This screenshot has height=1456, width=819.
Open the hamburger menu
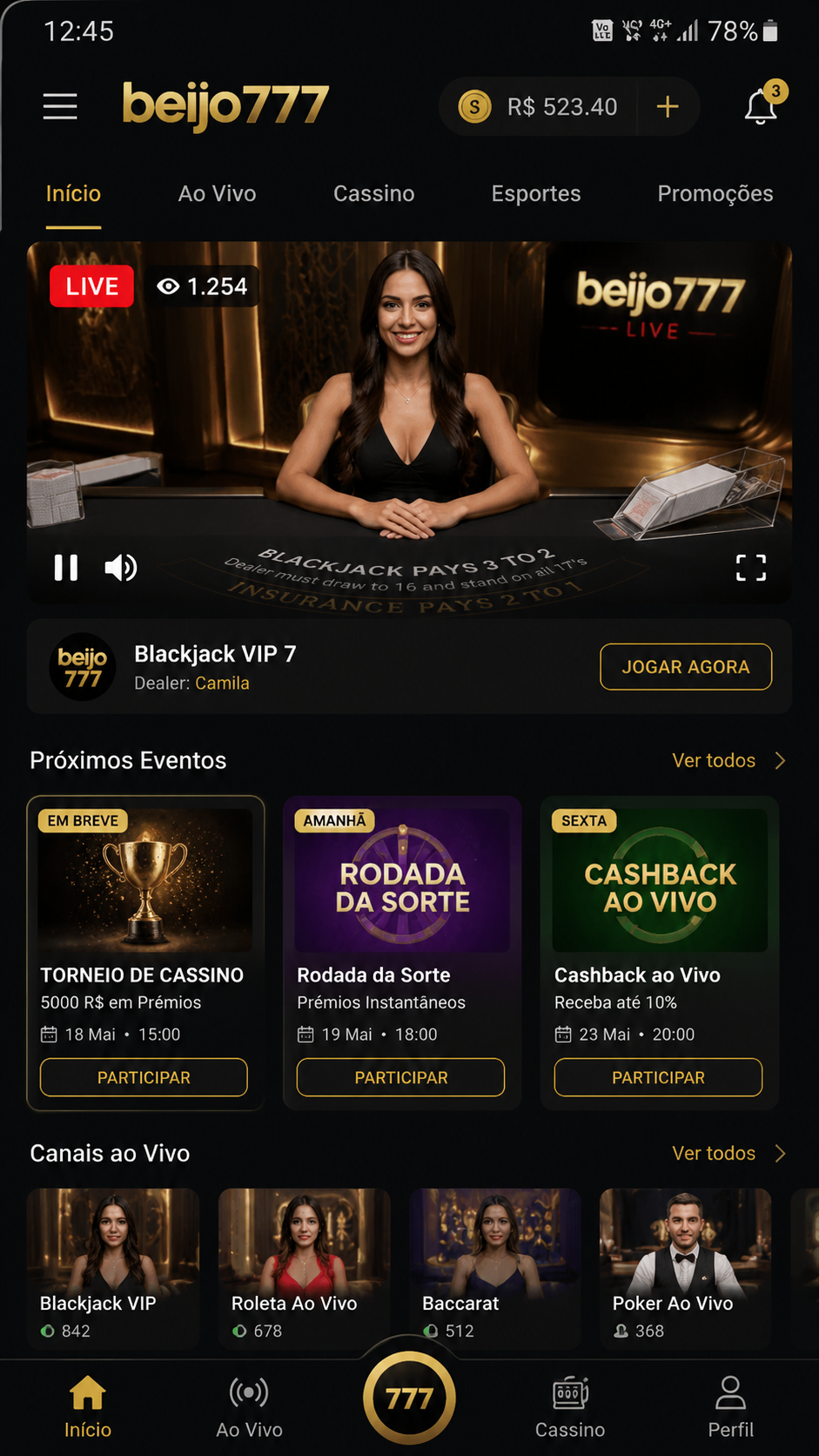[60, 106]
